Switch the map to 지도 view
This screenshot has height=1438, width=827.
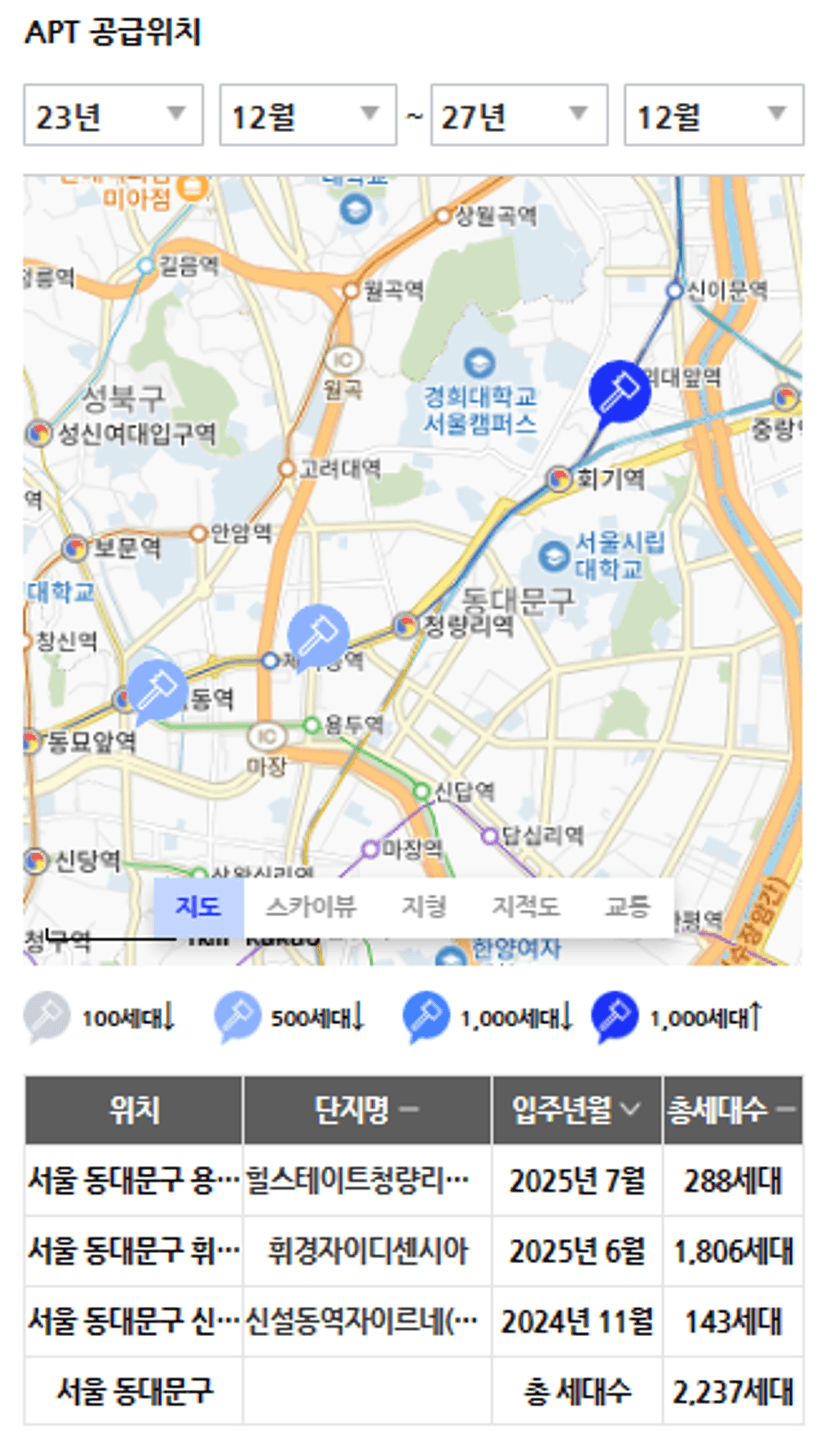[x=198, y=907]
